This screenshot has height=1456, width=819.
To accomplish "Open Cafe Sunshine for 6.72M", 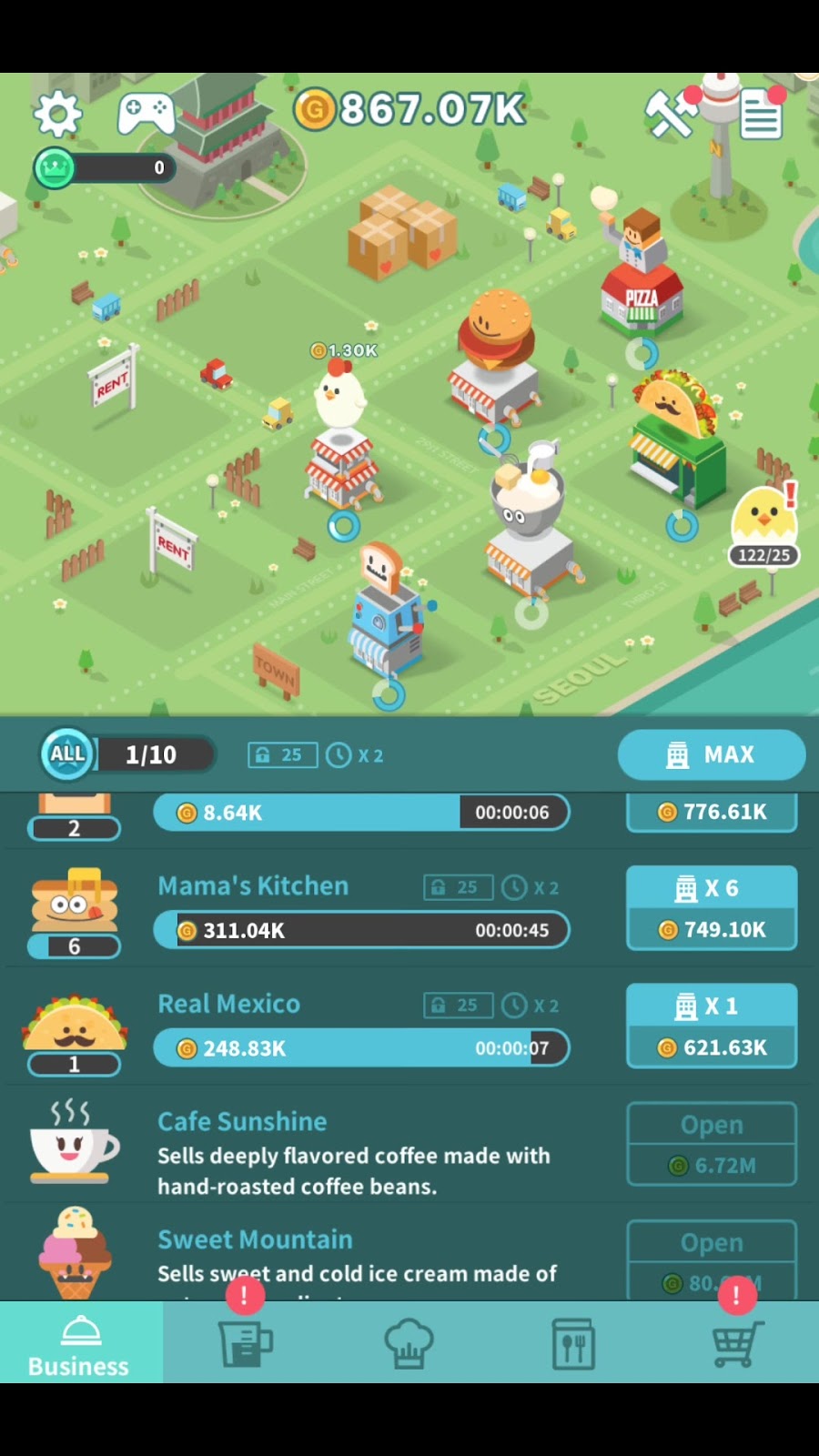I will 712,1145.
